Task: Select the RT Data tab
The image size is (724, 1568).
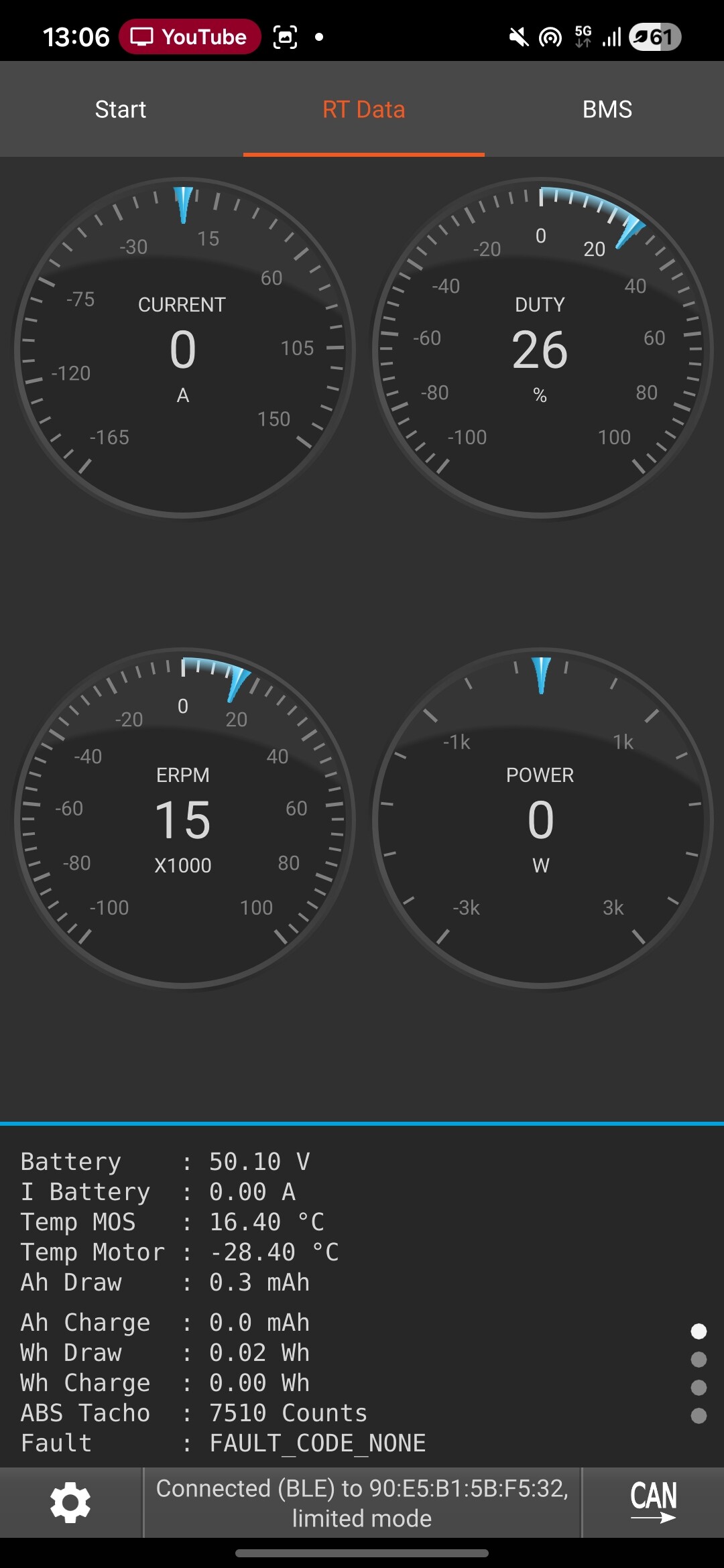Action: click(x=363, y=109)
